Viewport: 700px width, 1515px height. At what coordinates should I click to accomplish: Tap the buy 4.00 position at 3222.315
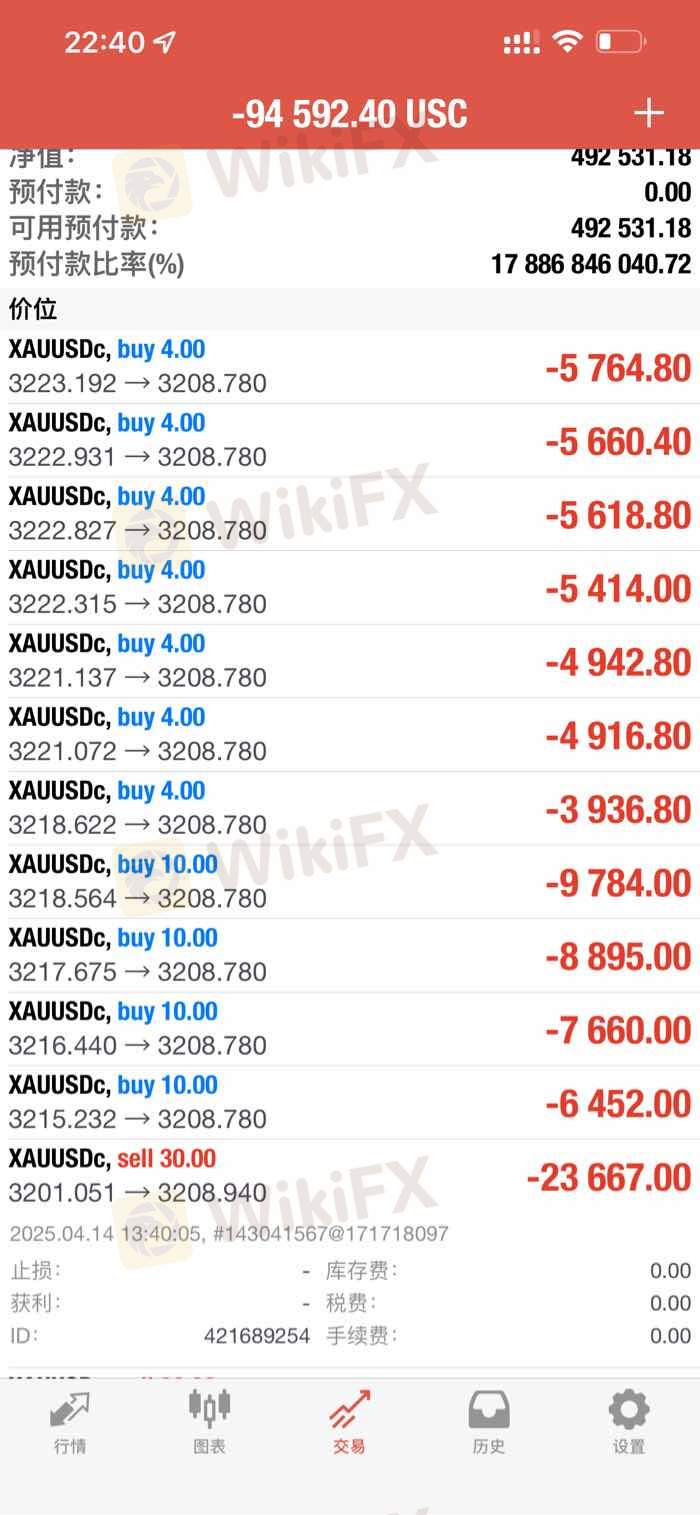point(350,588)
